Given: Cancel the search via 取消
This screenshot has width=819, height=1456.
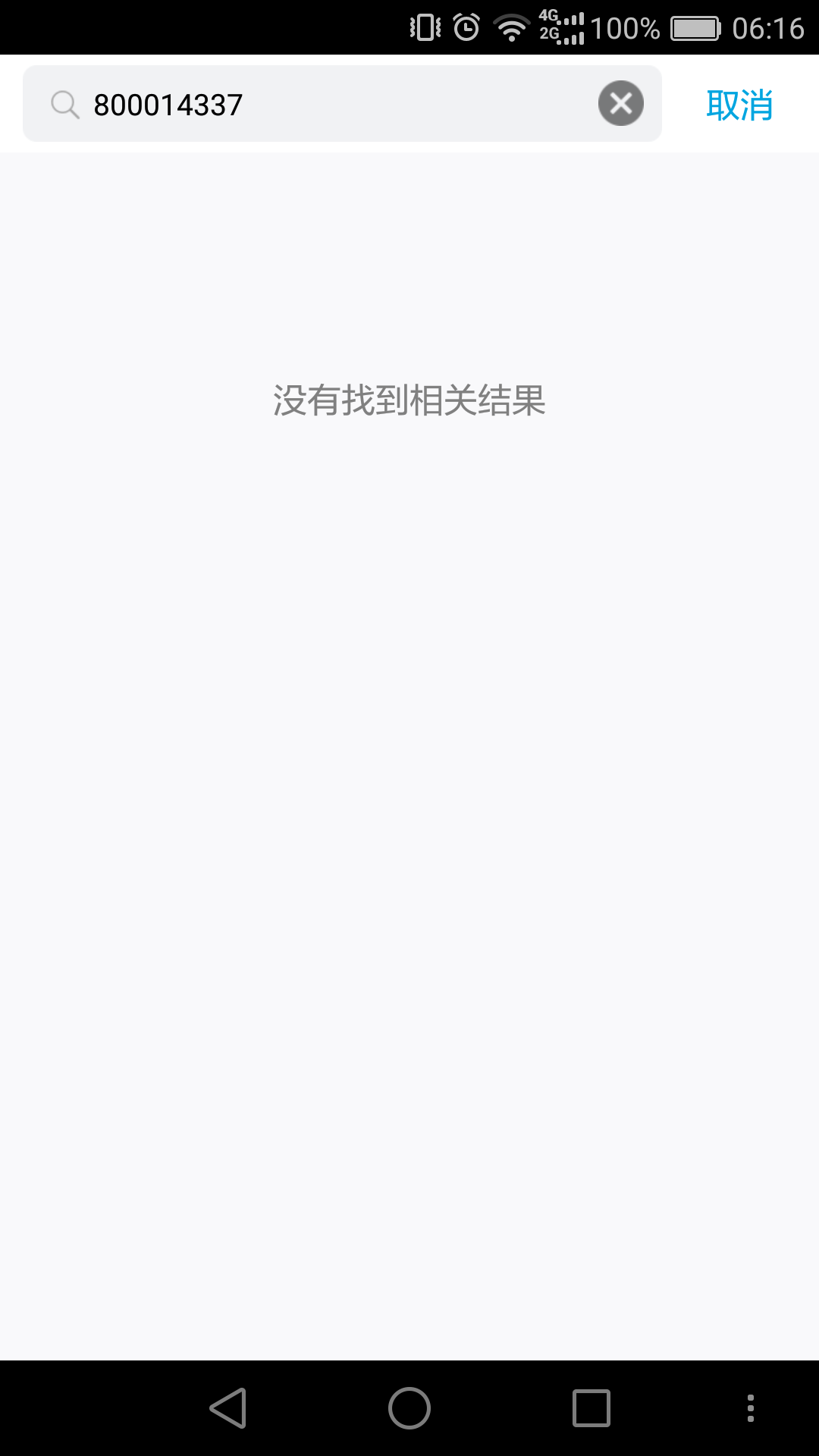Looking at the screenshot, I should coord(739,105).
